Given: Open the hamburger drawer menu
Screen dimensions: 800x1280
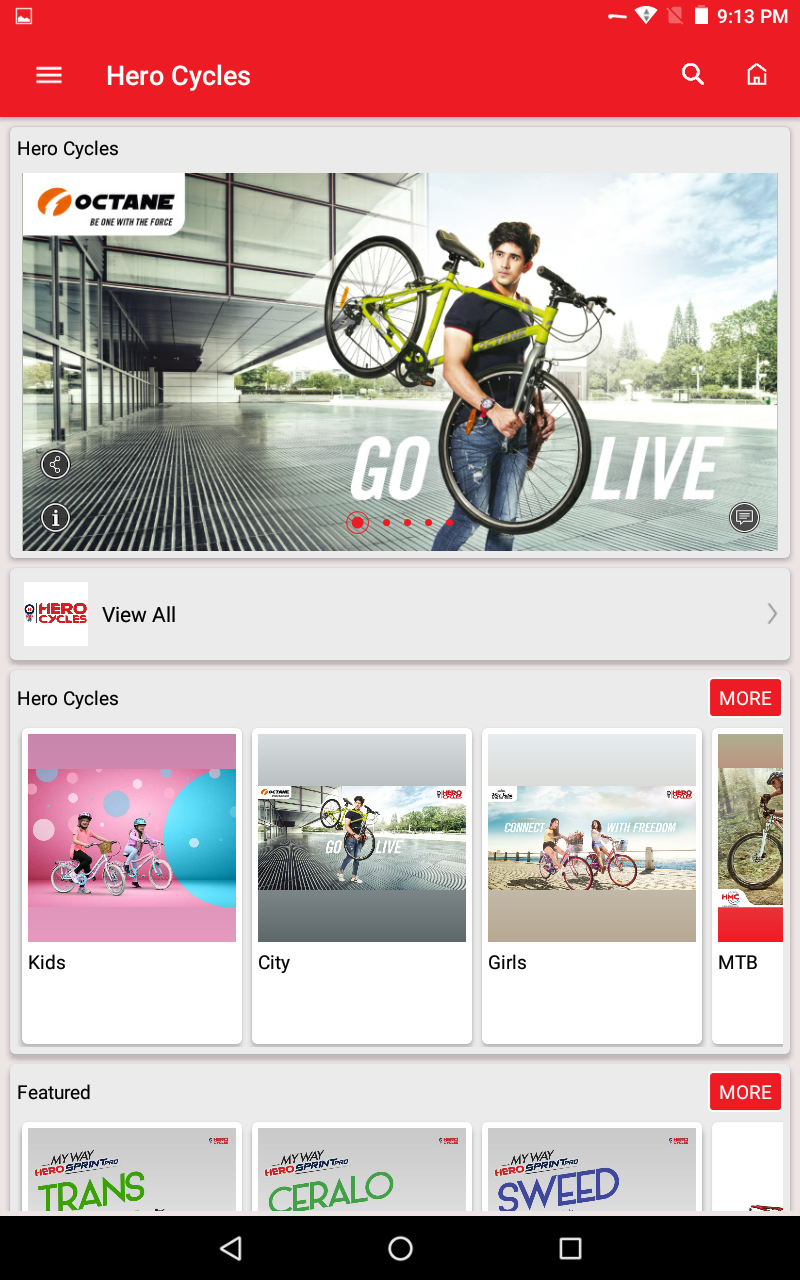Looking at the screenshot, I should tap(49, 76).
